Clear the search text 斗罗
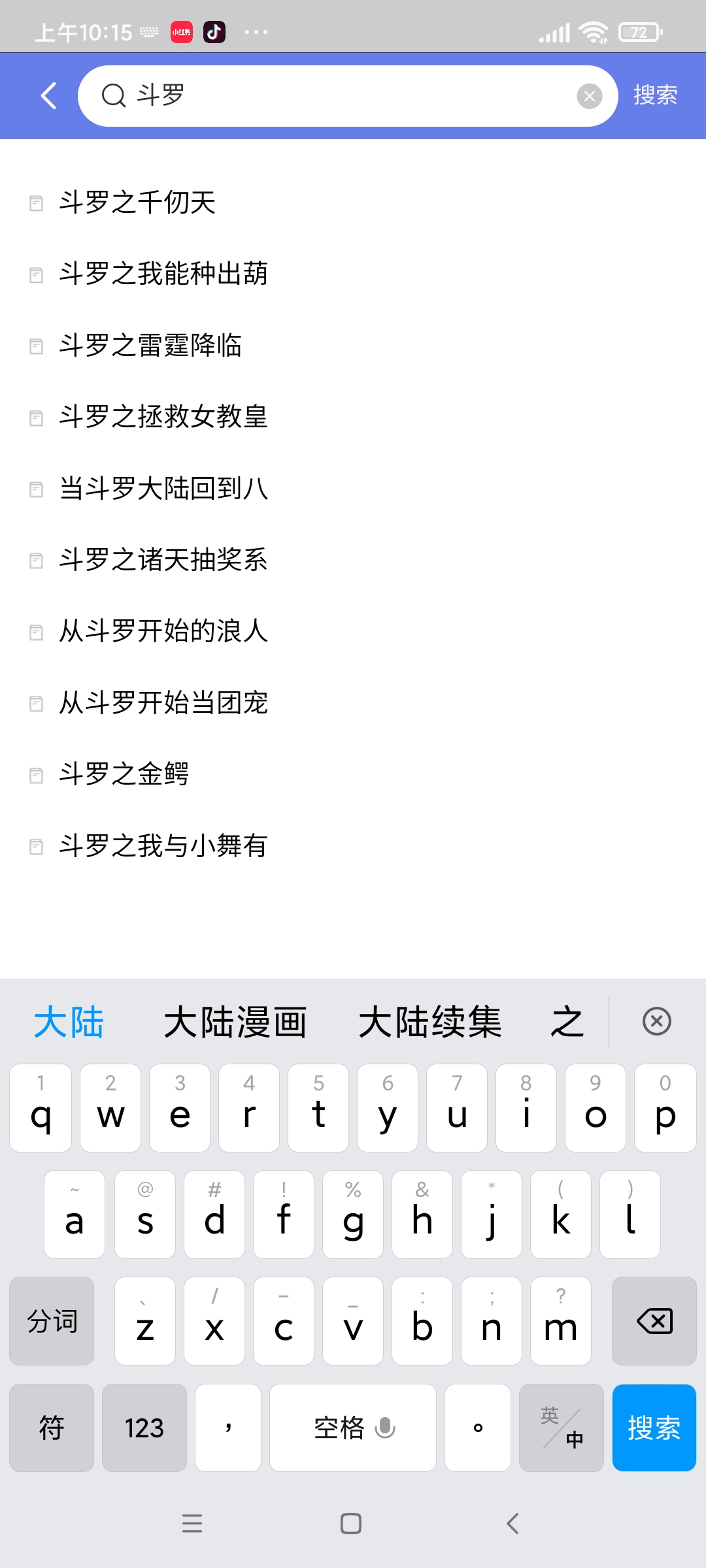 [589, 96]
